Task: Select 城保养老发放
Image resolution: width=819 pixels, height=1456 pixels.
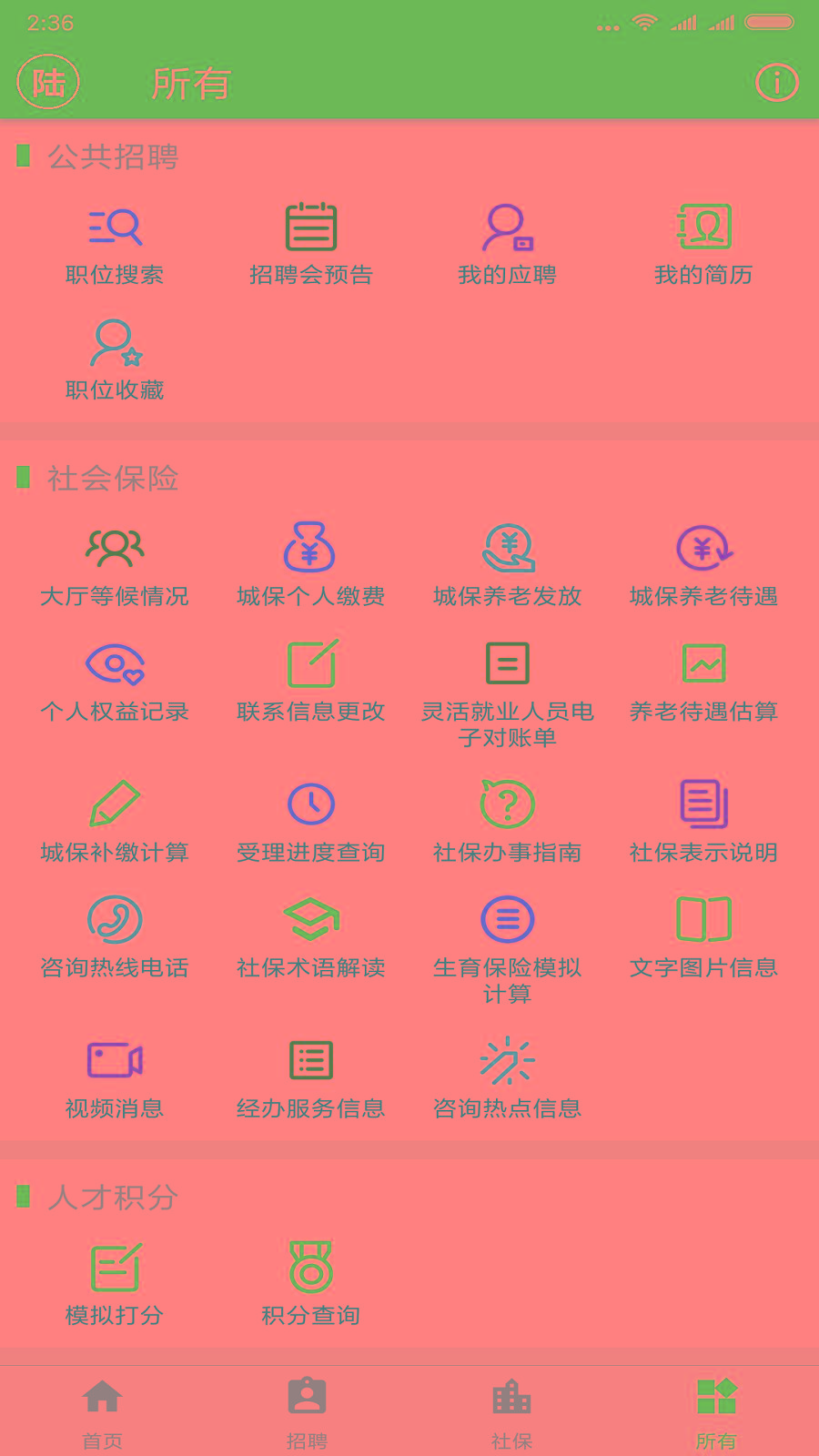Action: pyautogui.click(x=507, y=566)
